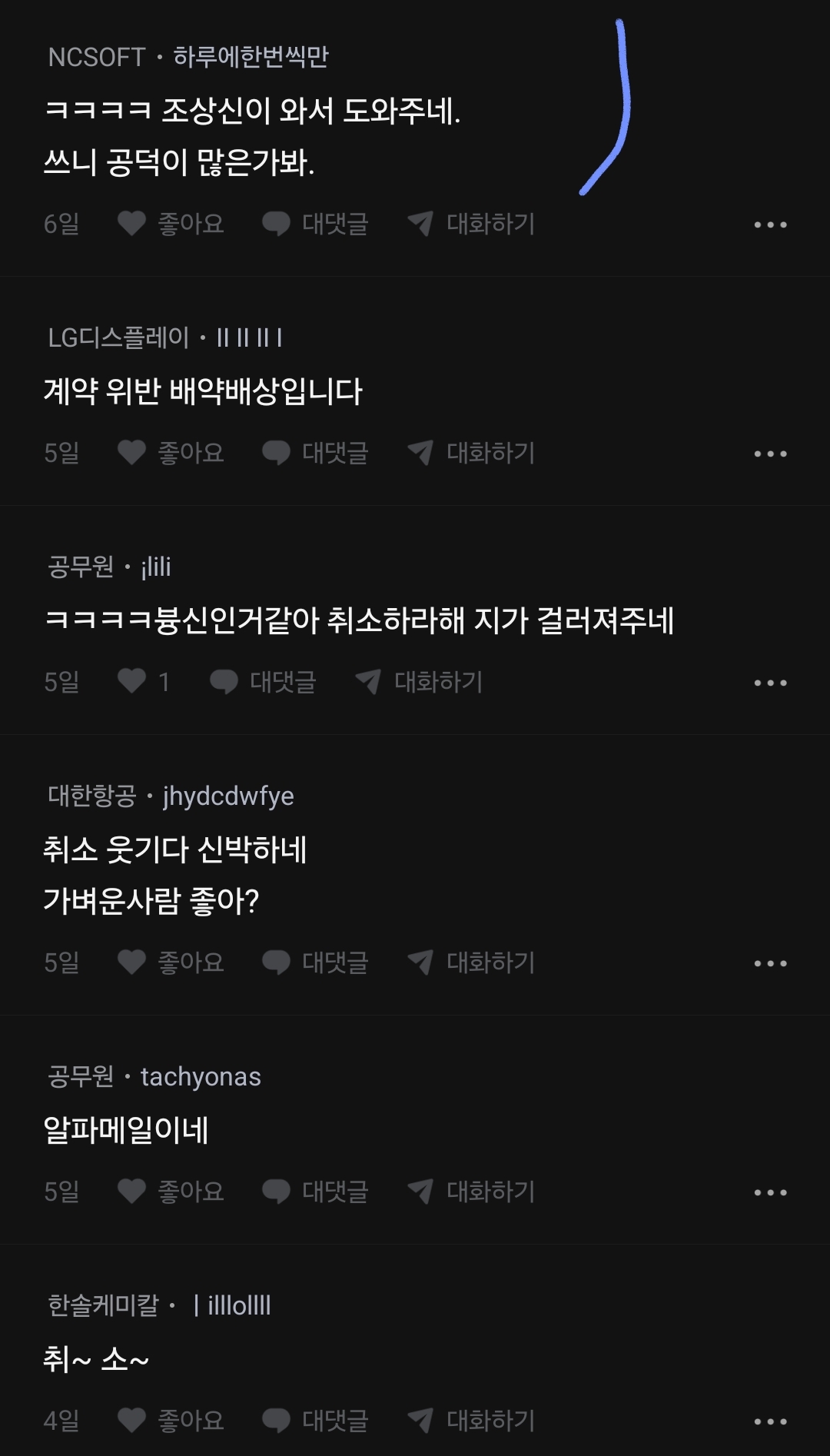The image size is (830, 1456).
Task: Like jlili's comment with 1 like
Action: click(x=143, y=682)
